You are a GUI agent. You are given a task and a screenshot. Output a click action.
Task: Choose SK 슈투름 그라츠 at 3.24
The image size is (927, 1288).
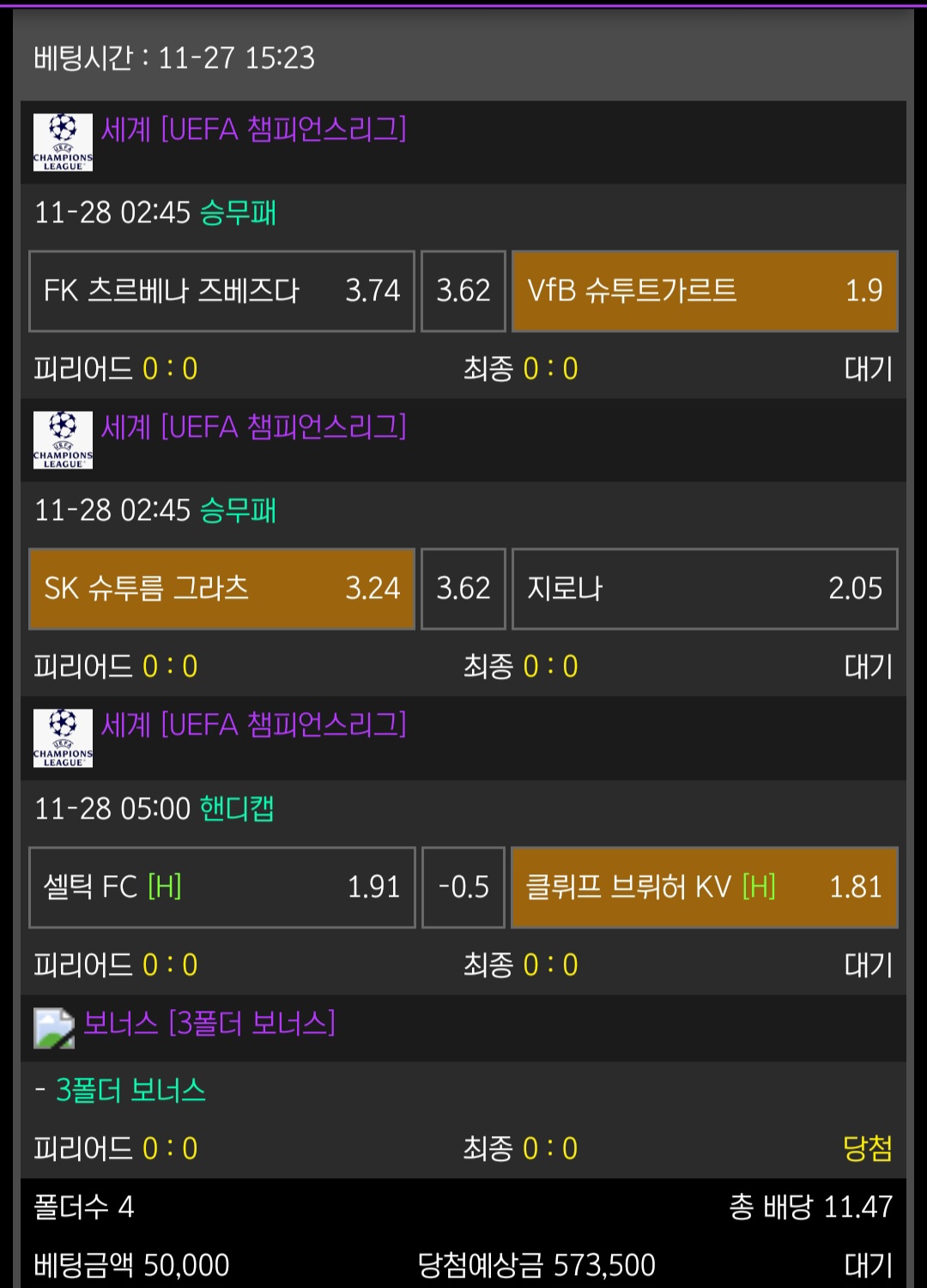221,589
